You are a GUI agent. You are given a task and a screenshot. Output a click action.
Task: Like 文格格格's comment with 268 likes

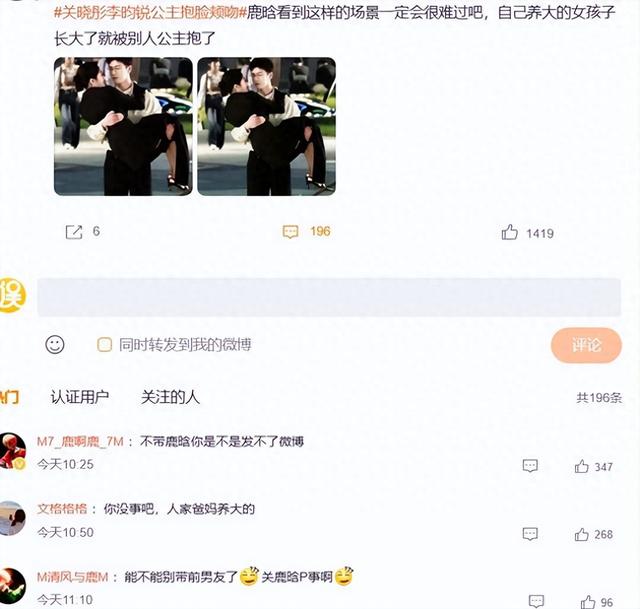582,535
